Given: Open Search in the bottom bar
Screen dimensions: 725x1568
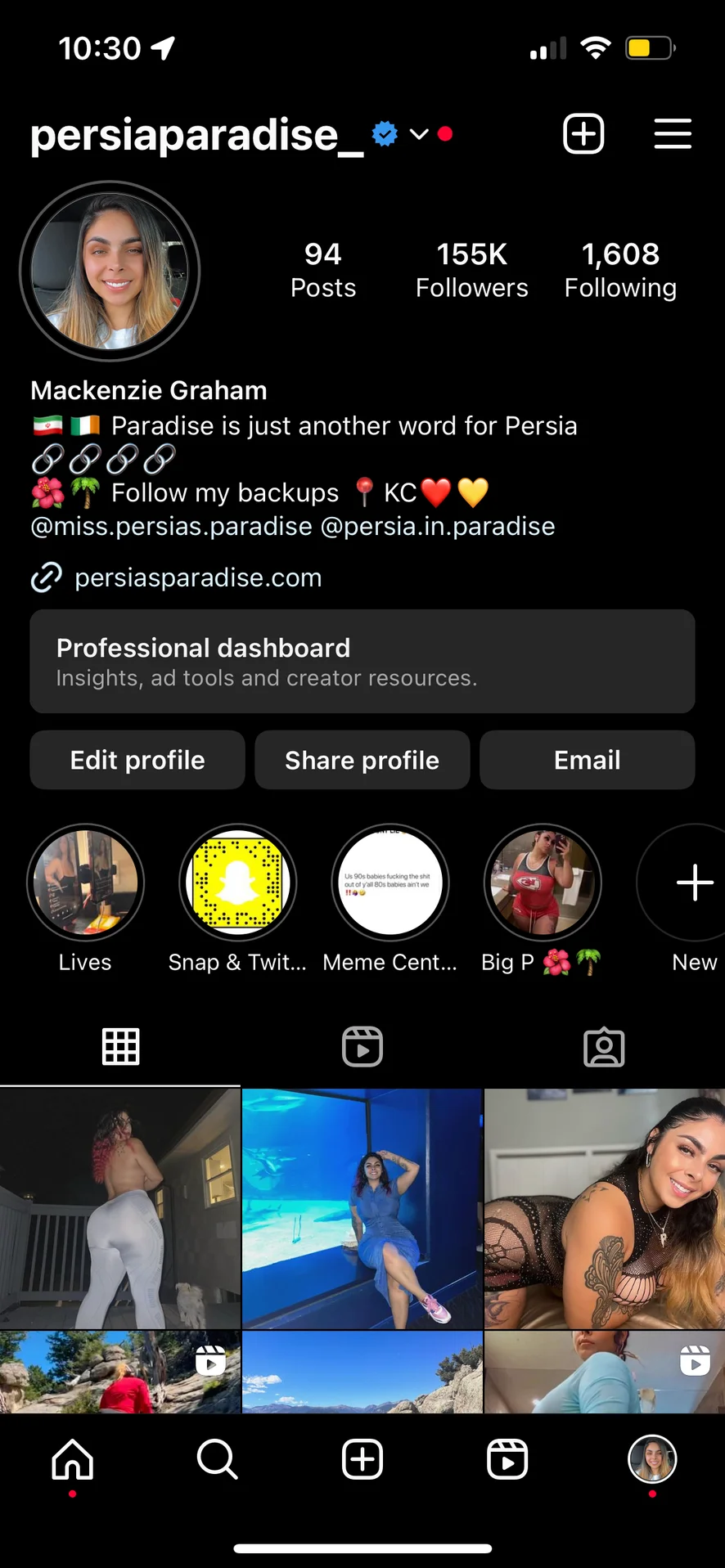Looking at the screenshot, I should (217, 1460).
